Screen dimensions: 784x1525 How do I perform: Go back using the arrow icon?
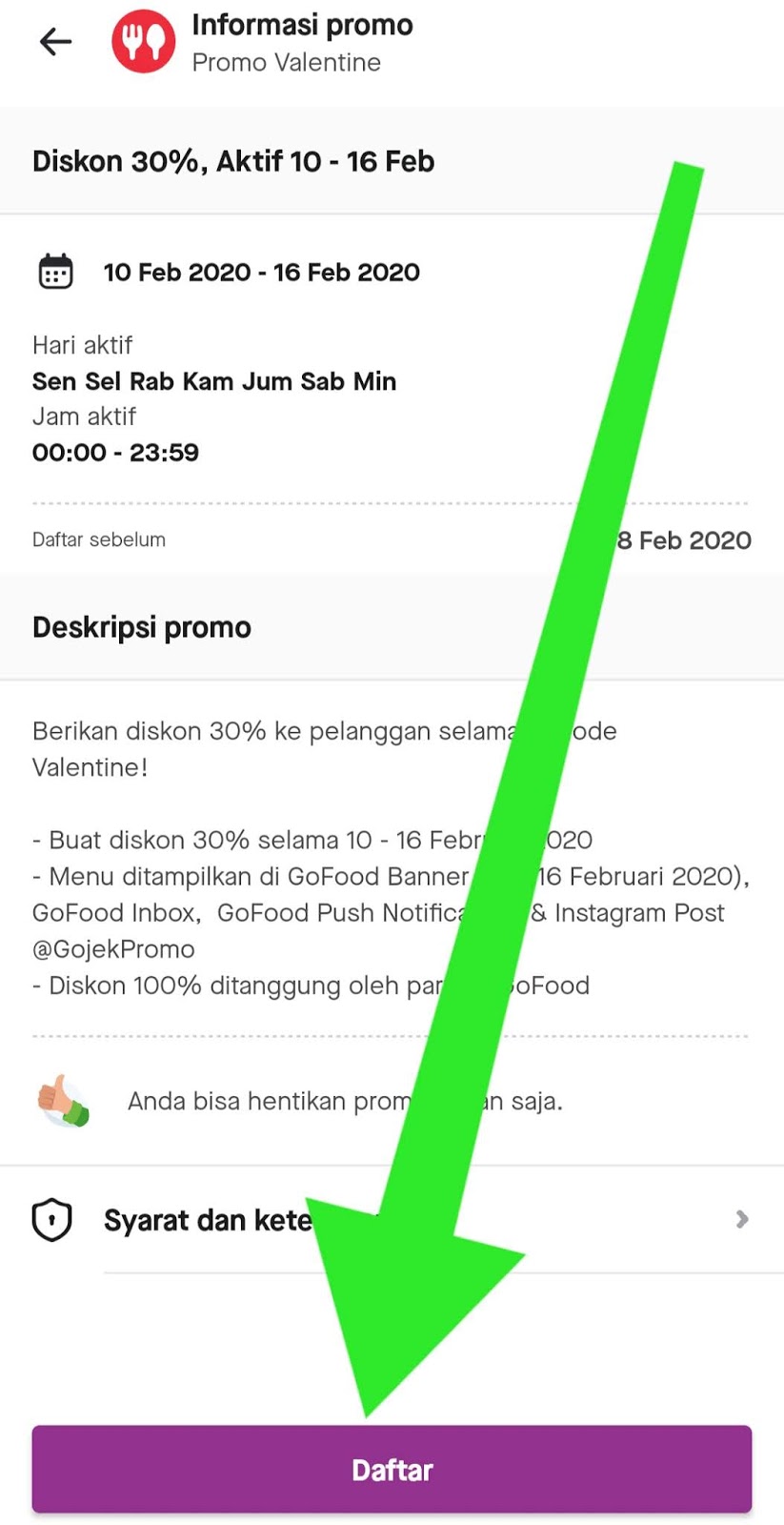(55, 42)
